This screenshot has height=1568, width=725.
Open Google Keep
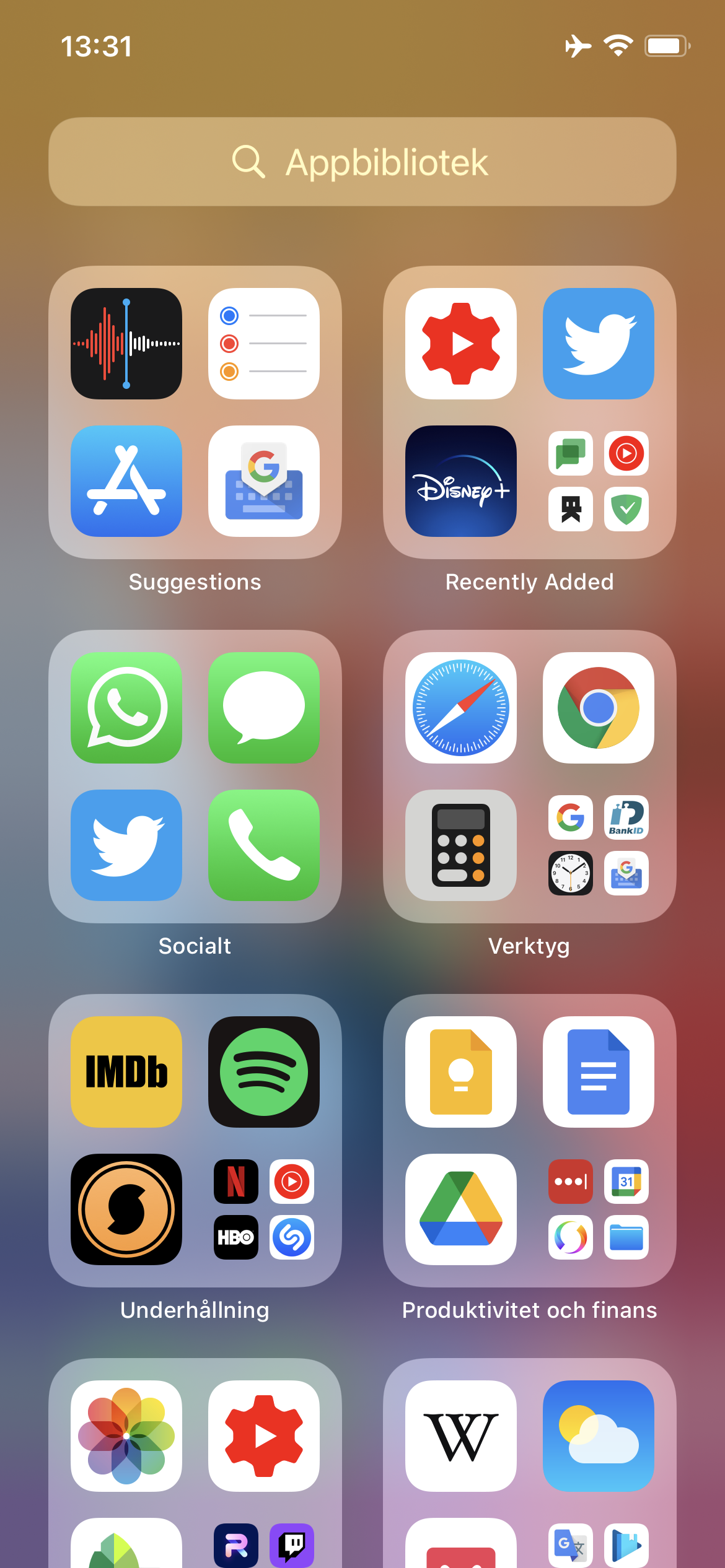tap(461, 1072)
